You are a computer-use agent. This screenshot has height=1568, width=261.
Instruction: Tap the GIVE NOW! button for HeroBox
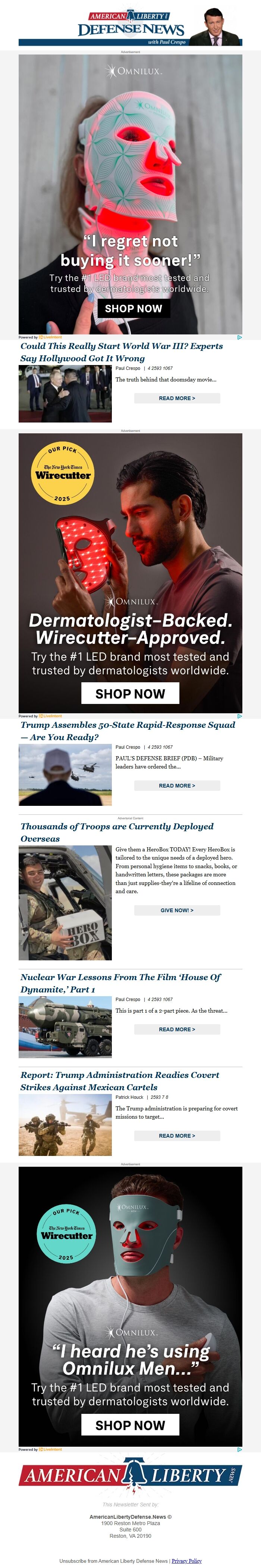[177, 911]
